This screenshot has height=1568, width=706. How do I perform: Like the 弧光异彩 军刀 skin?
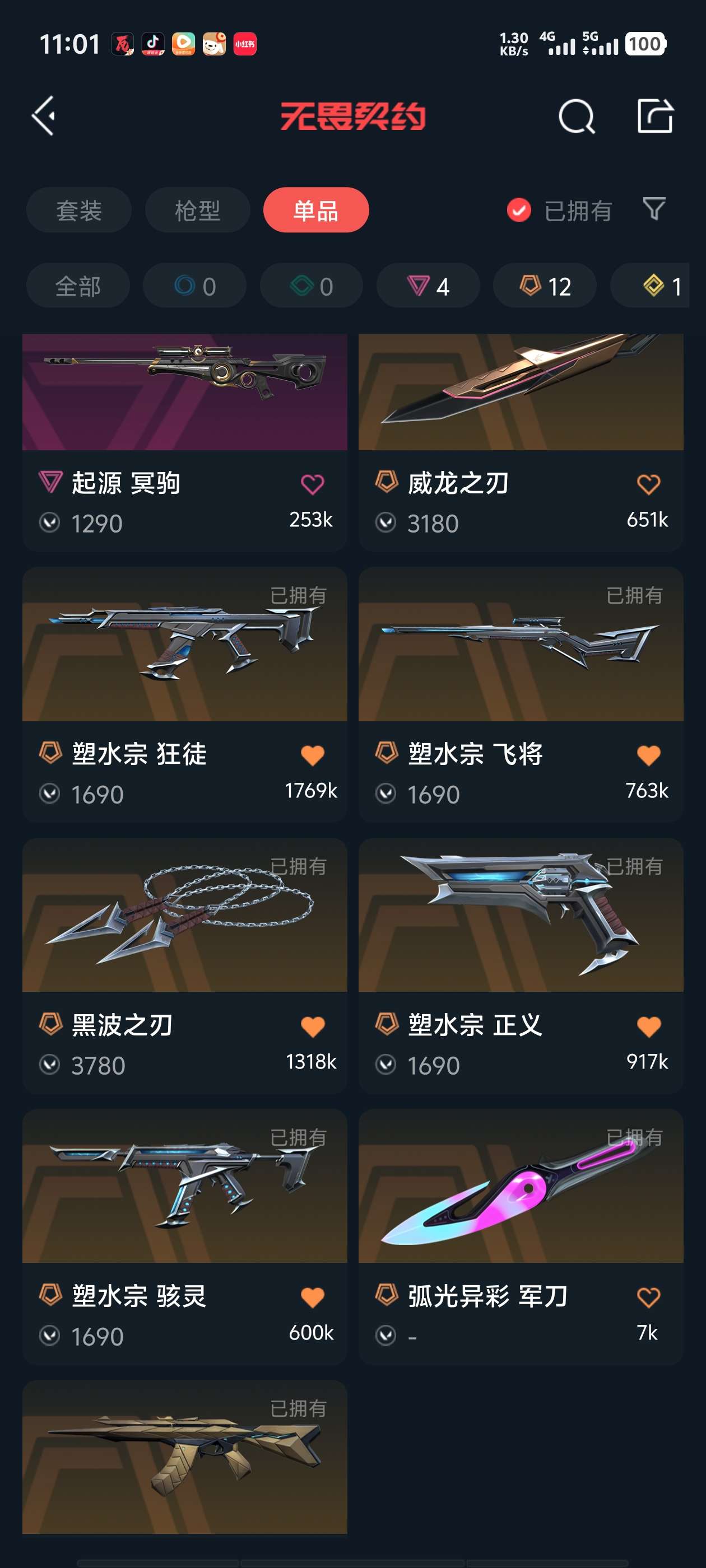point(648,1298)
